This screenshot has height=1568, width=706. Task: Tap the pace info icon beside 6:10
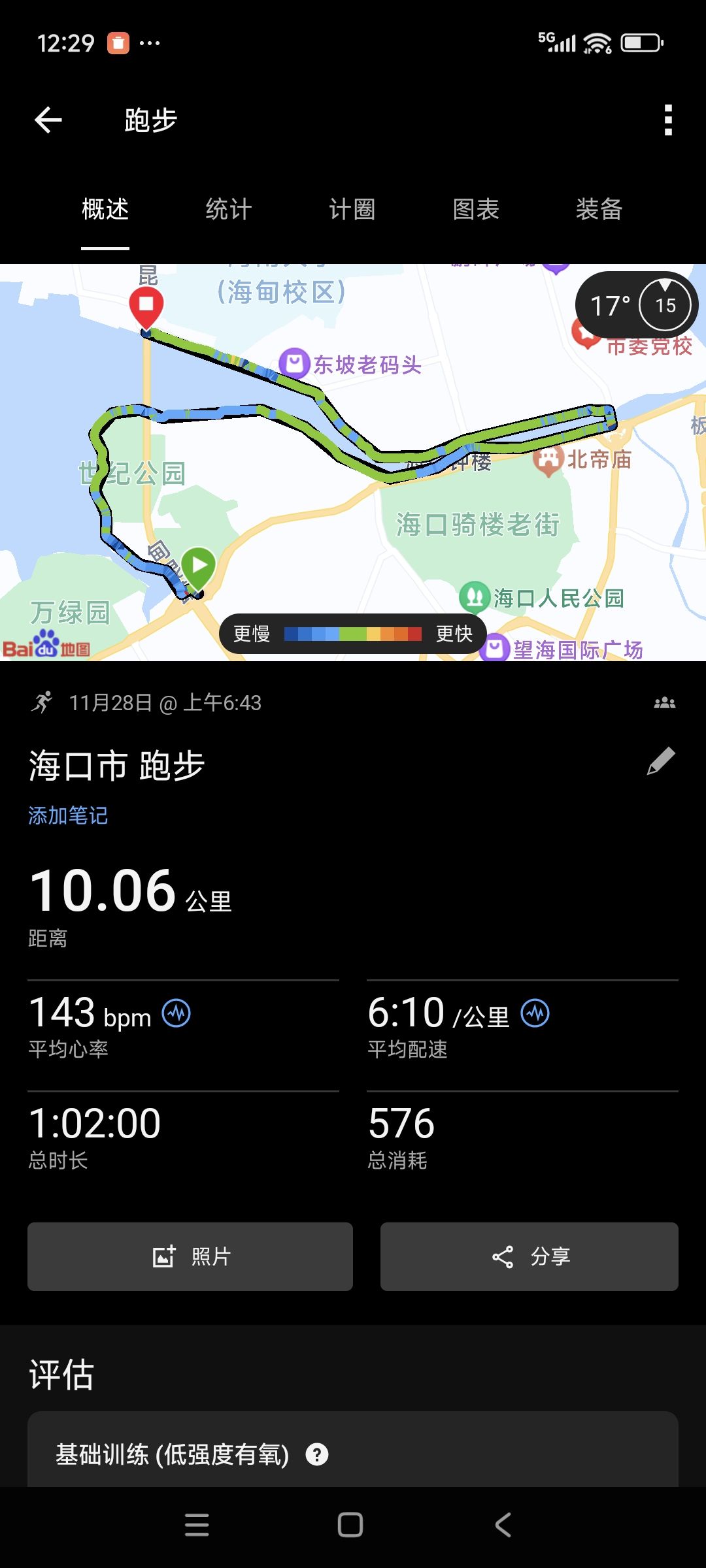tap(535, 1013)
